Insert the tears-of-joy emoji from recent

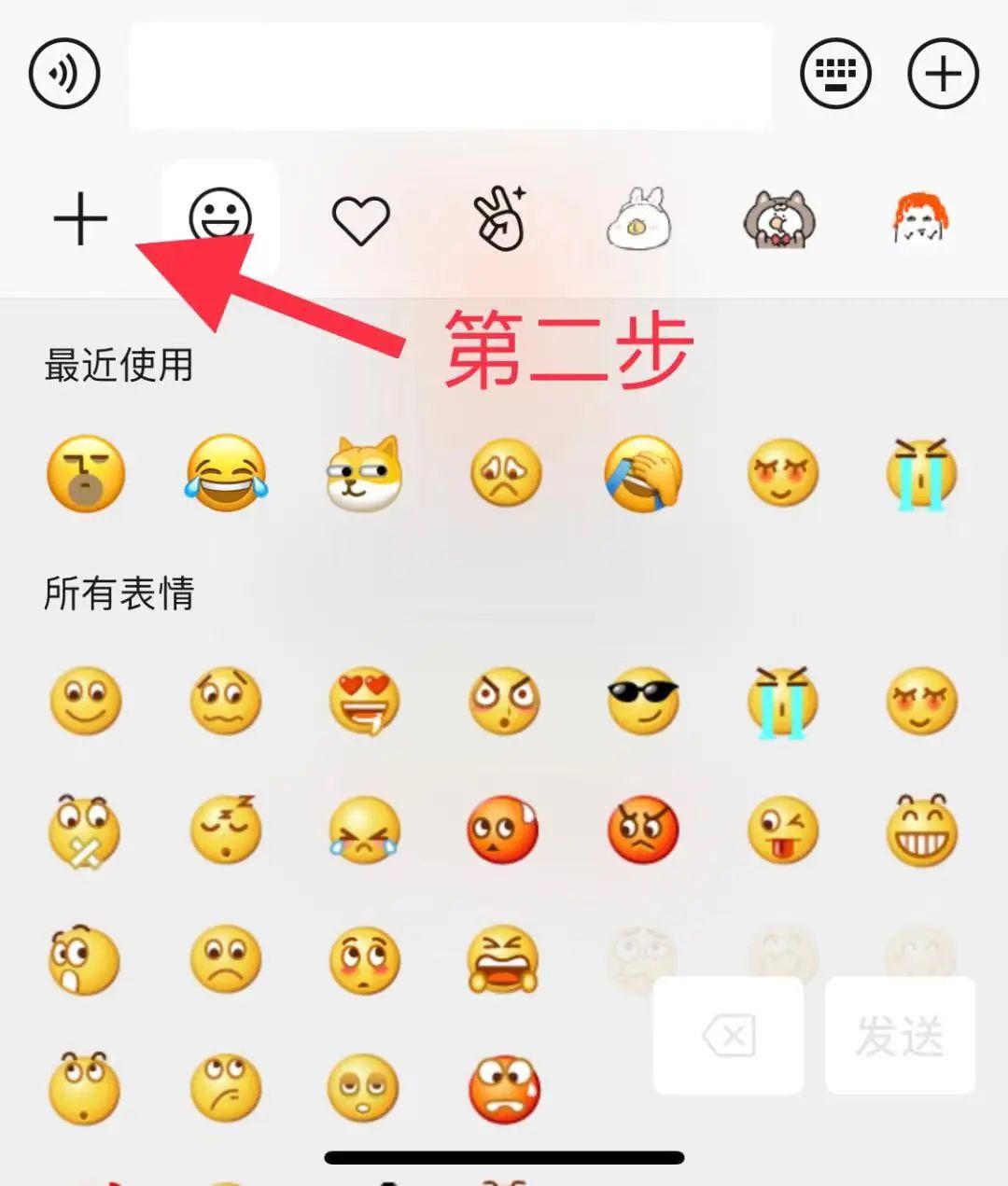point(226,473)
